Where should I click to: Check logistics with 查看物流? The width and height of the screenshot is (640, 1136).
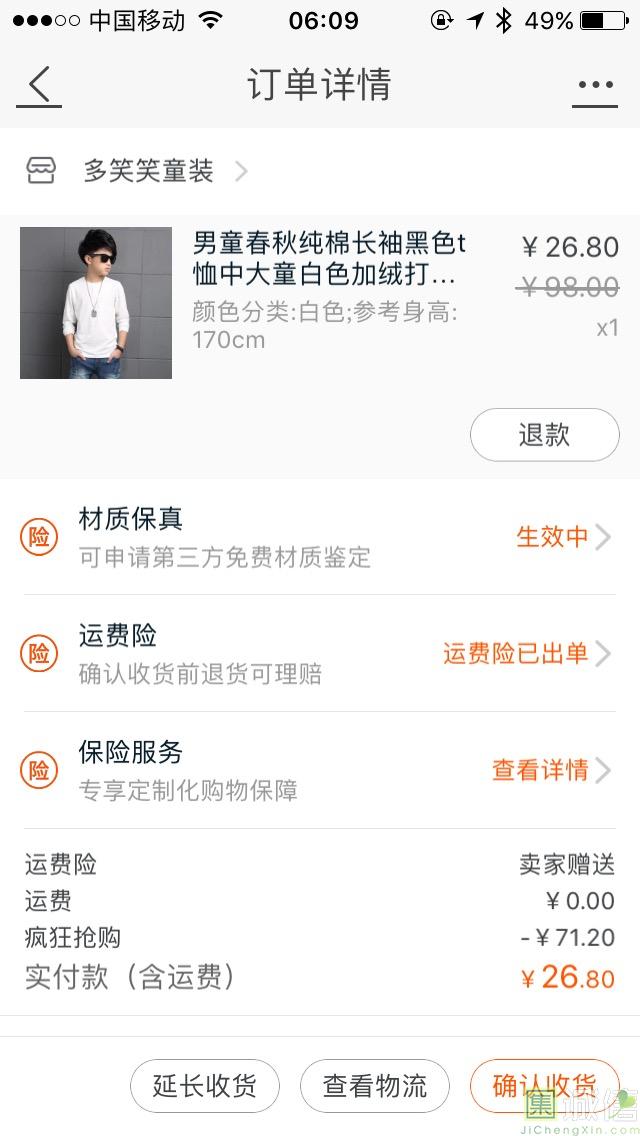pyautogui.click(x=374, y=1086)
